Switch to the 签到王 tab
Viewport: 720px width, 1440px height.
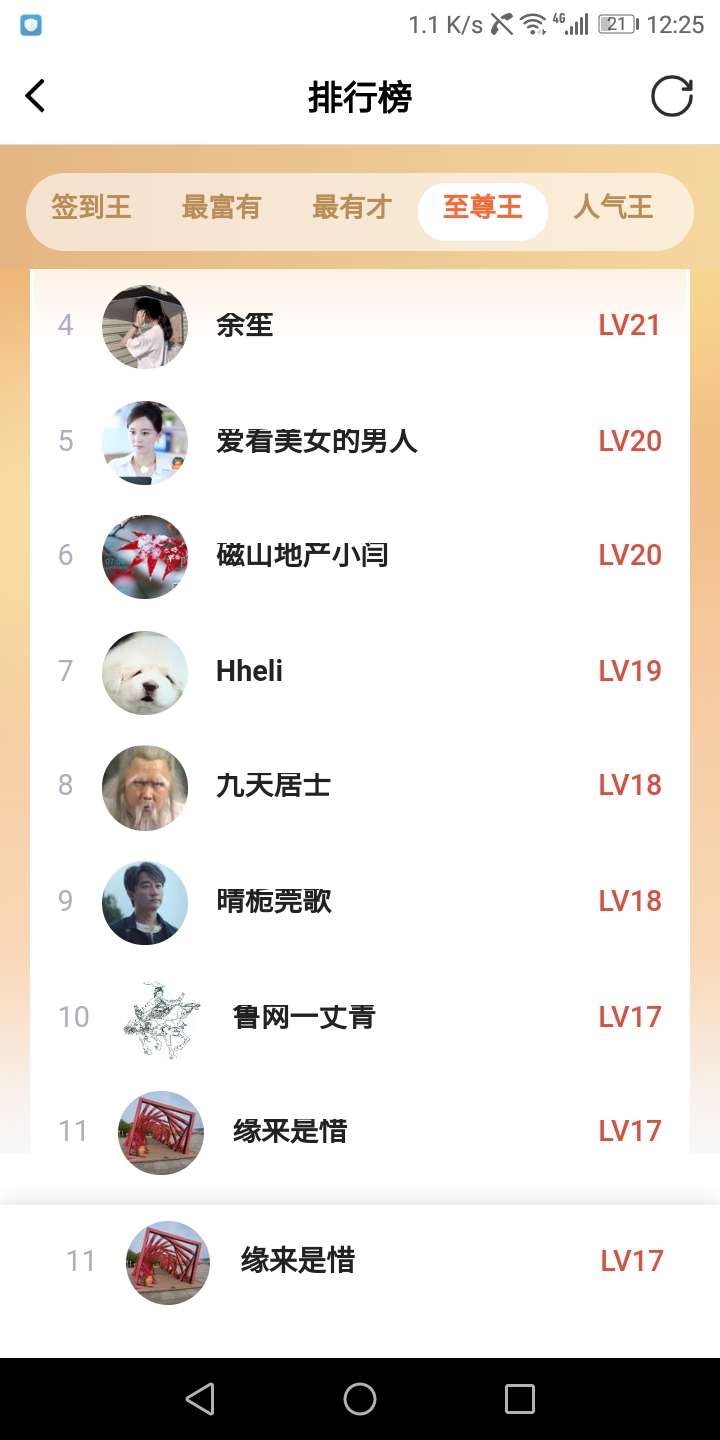click(x=91, y=208)
